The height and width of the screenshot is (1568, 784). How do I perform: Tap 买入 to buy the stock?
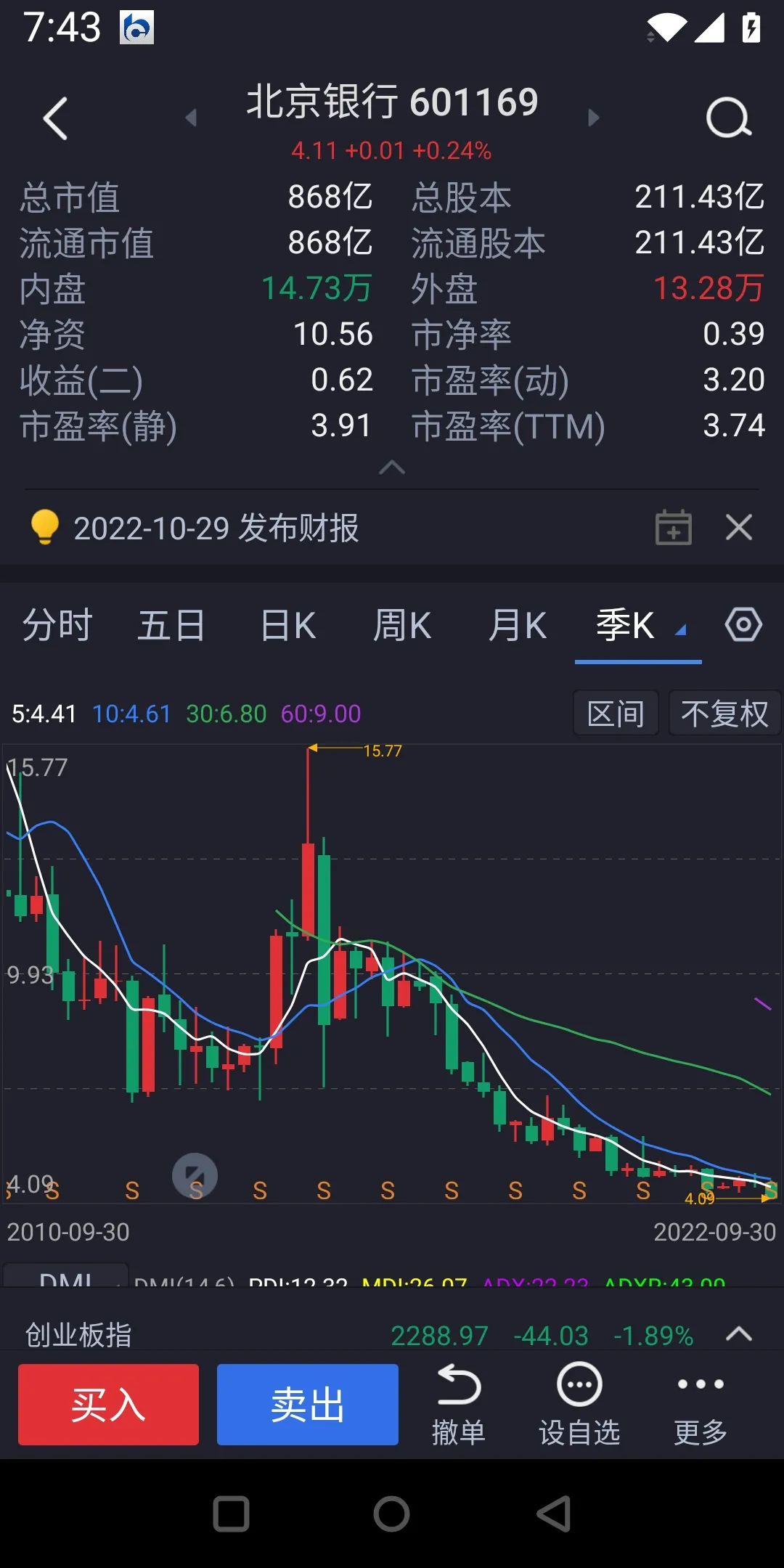click(x=108, y=1405)
